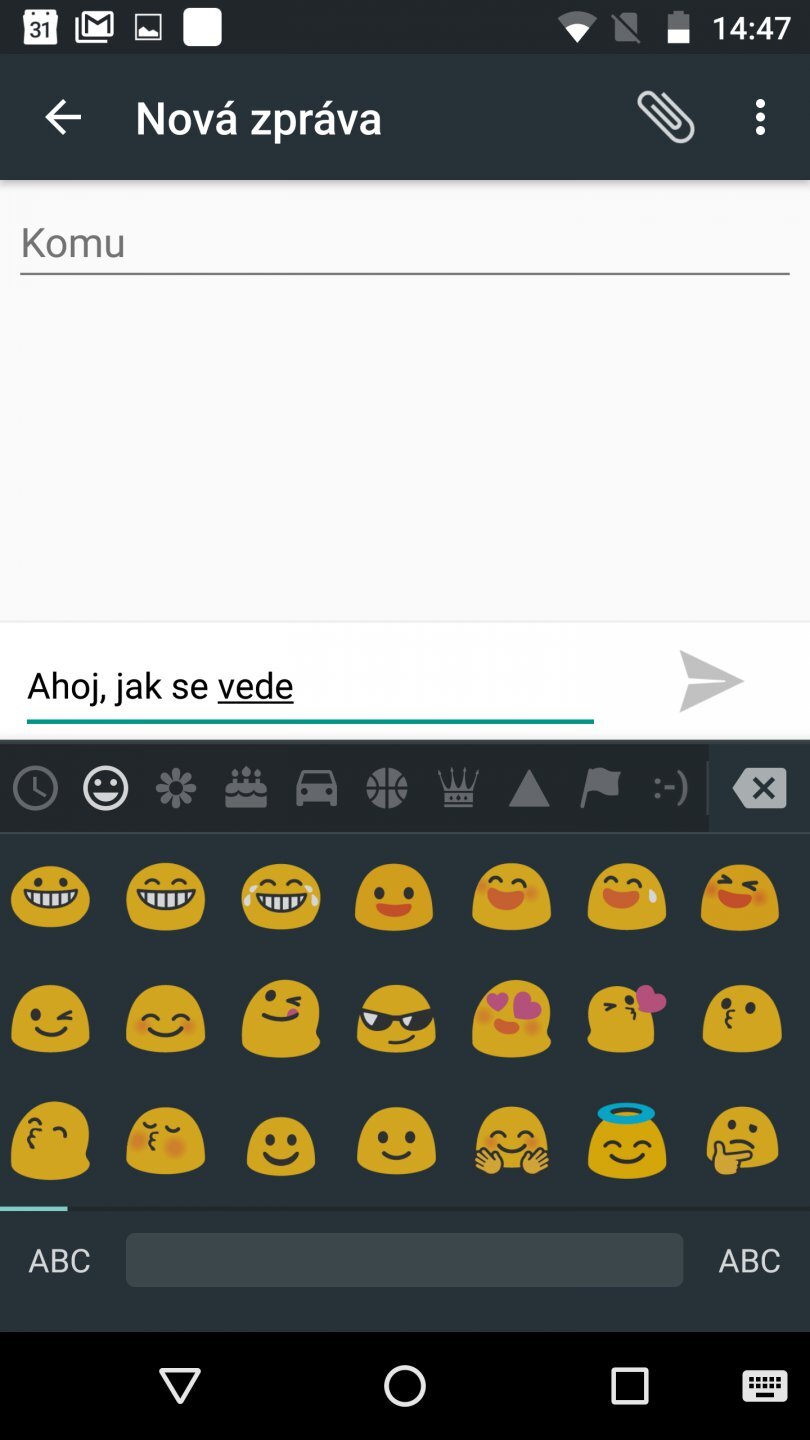Select the smileys emoji category
Screen dimensions: 810x1440
pyautogui.click(x=104, y=788)
